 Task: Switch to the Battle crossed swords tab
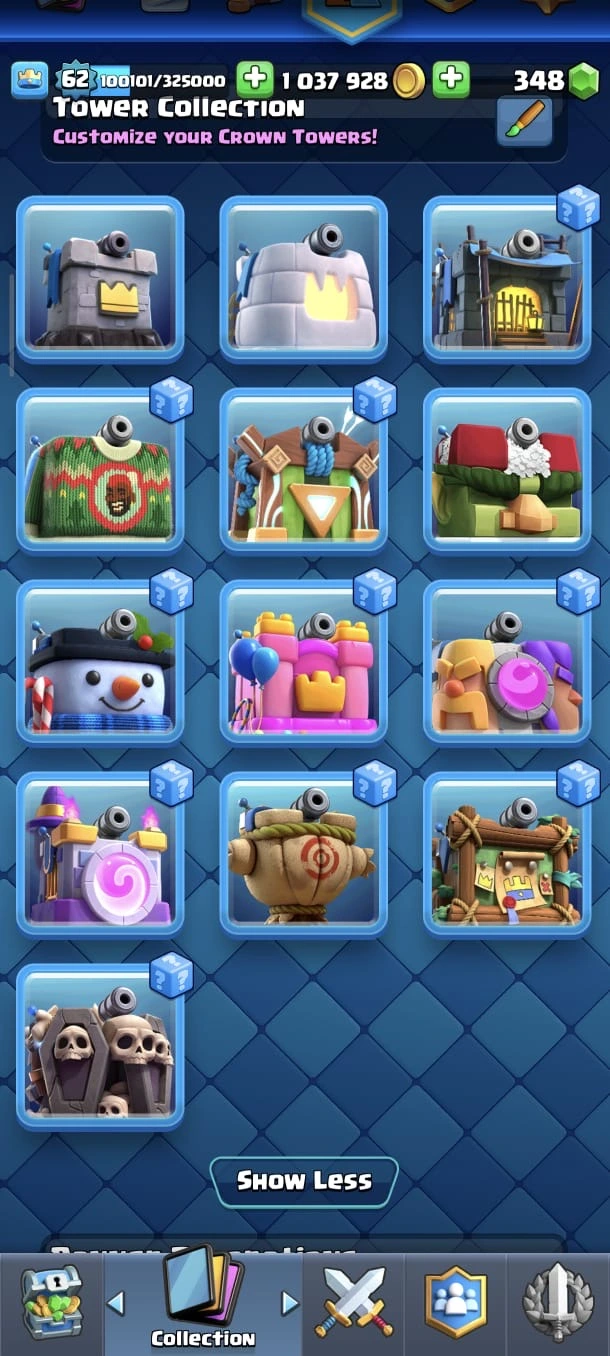pos(356,1301)
